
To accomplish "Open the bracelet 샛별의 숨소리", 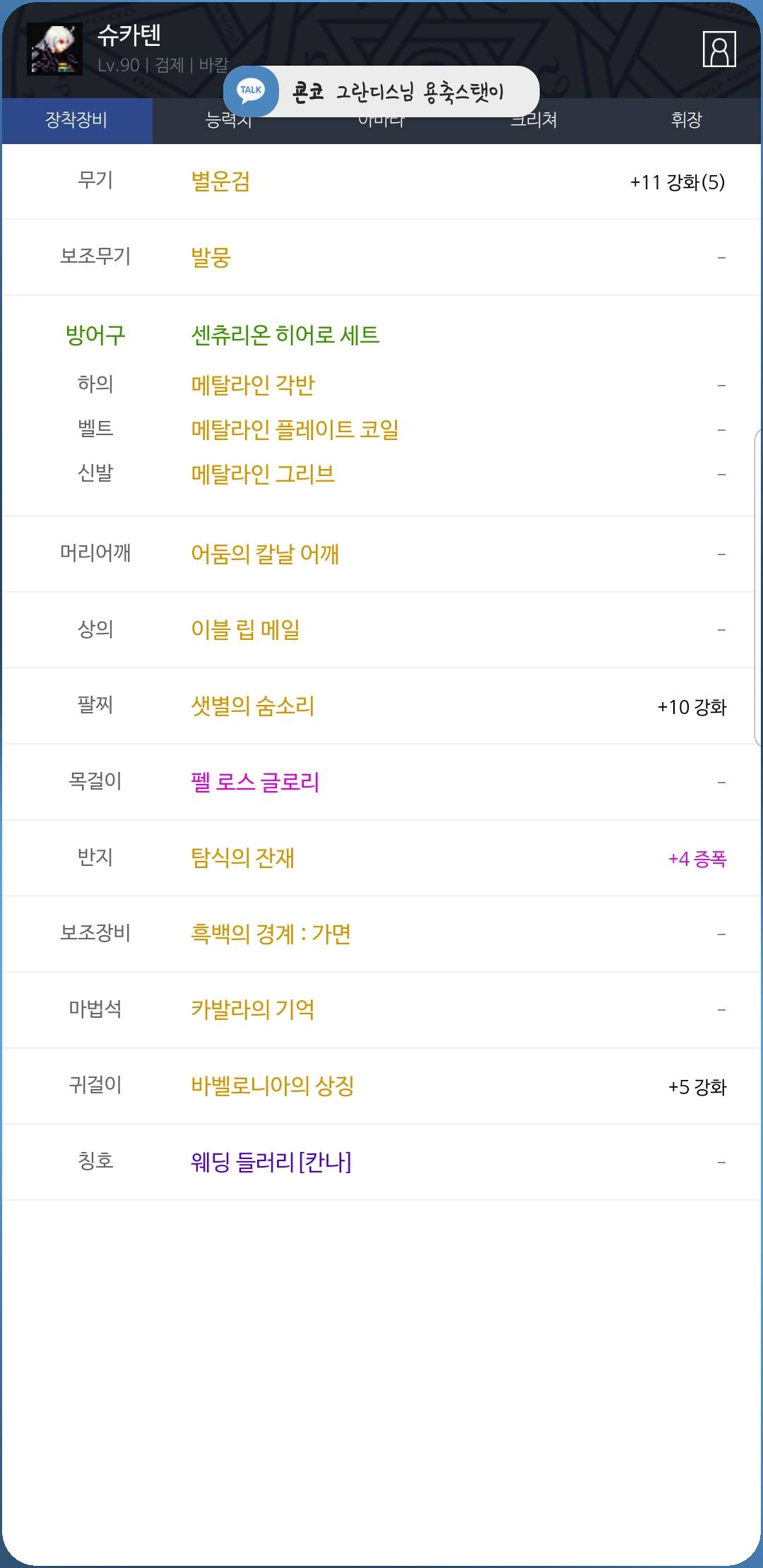I will [253, 706].
